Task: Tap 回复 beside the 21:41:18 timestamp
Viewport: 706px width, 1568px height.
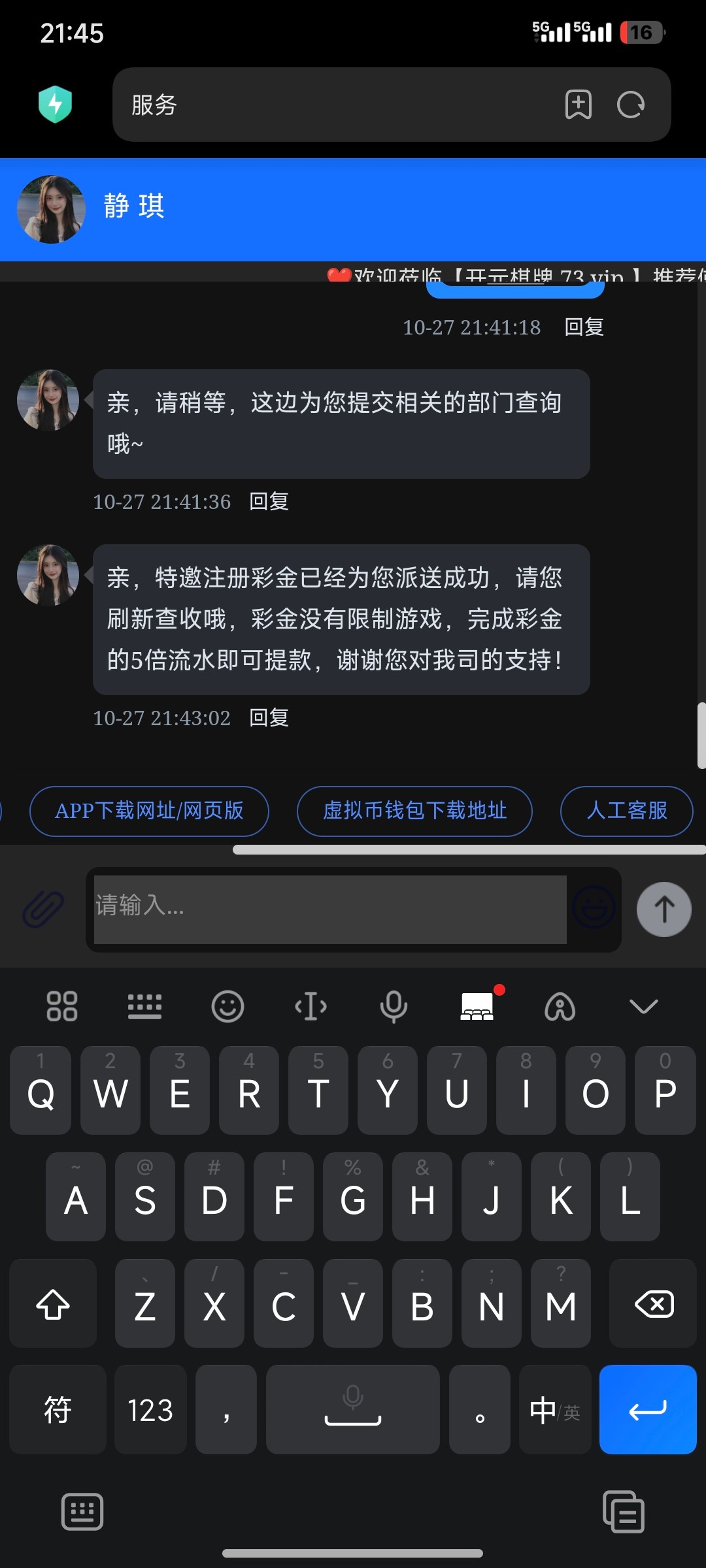Action: click(x=584, y=327)
